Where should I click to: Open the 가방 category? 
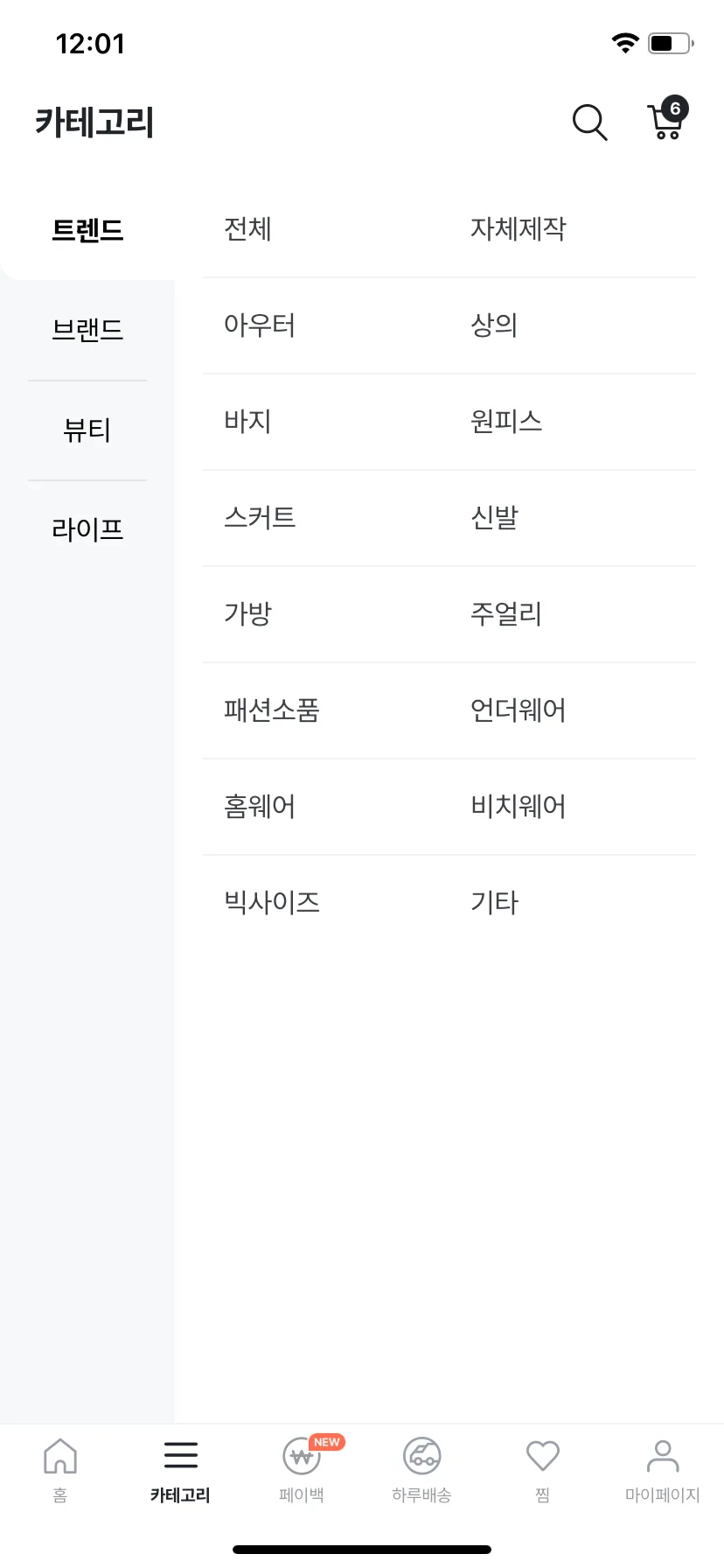(248, 614)
